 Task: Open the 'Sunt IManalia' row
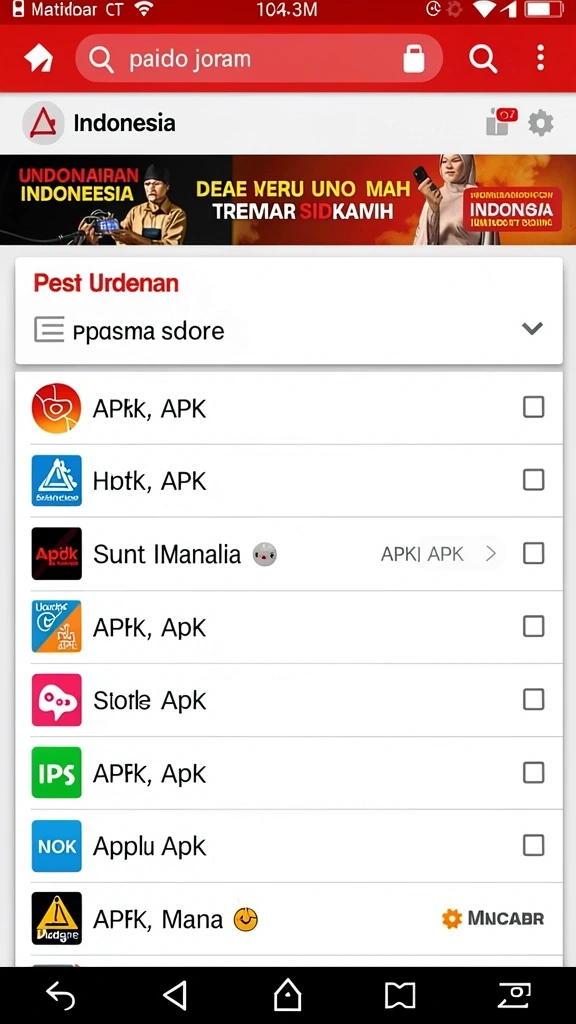289,554
